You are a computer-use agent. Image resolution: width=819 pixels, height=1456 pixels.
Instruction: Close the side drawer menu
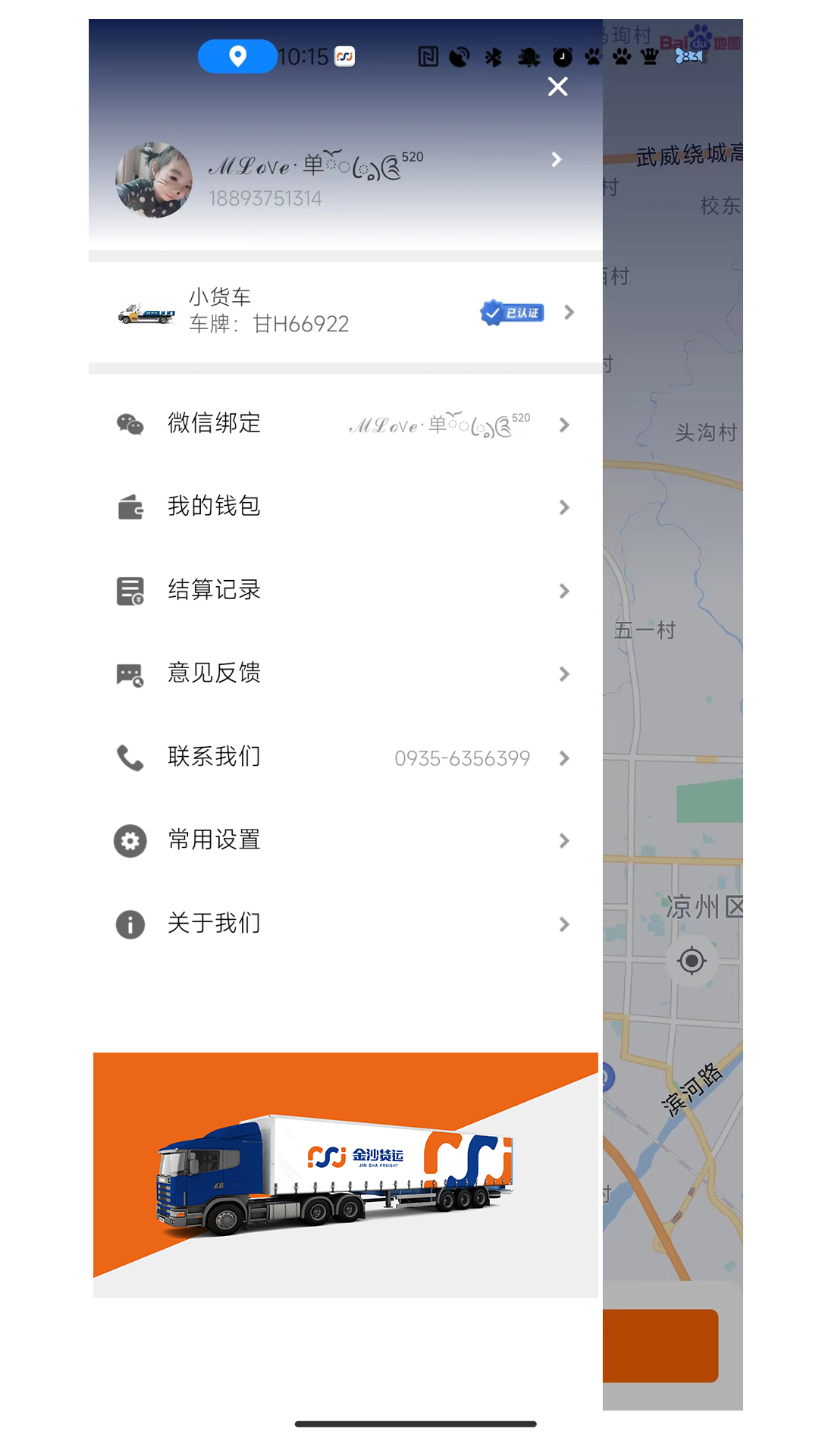pos(557,87)
